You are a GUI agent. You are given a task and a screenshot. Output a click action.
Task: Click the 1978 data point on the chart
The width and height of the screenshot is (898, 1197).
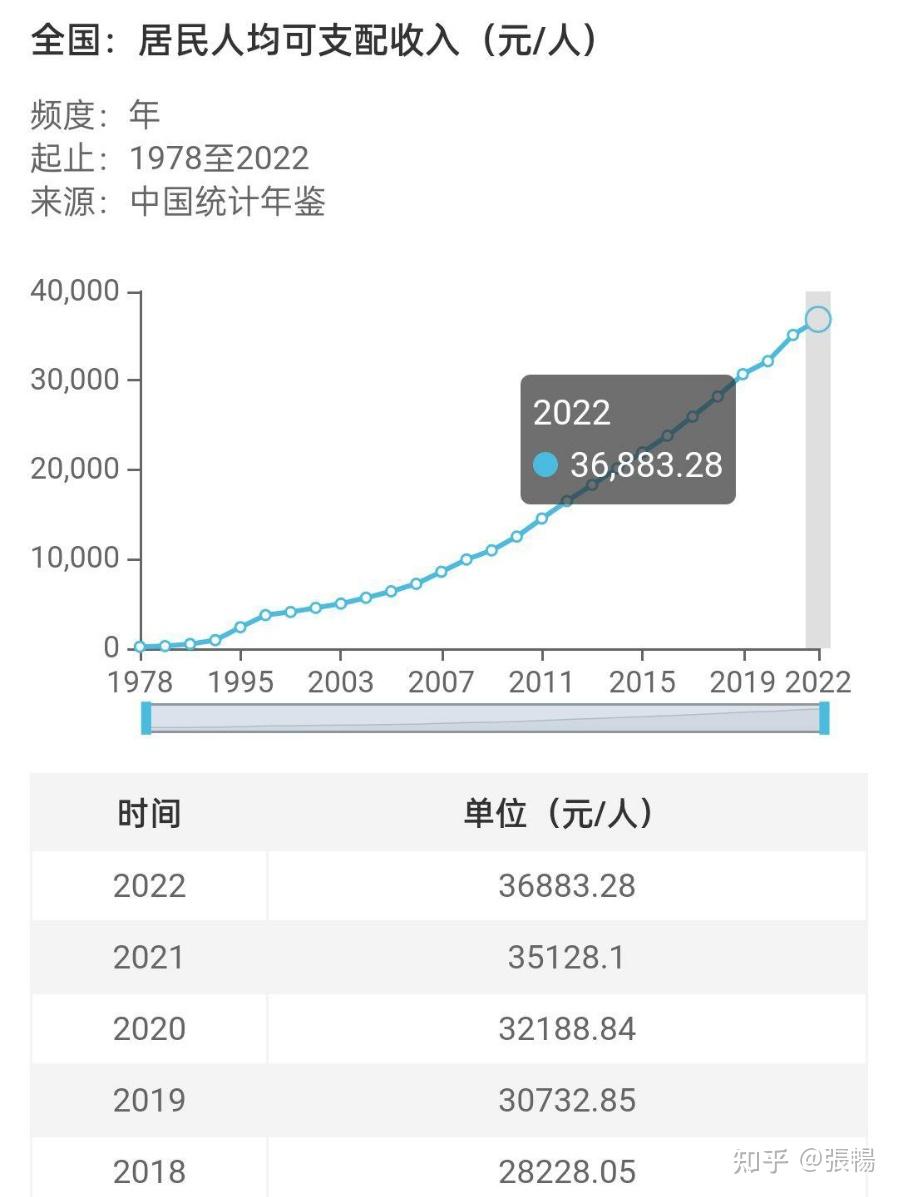[x=140, y=646]
